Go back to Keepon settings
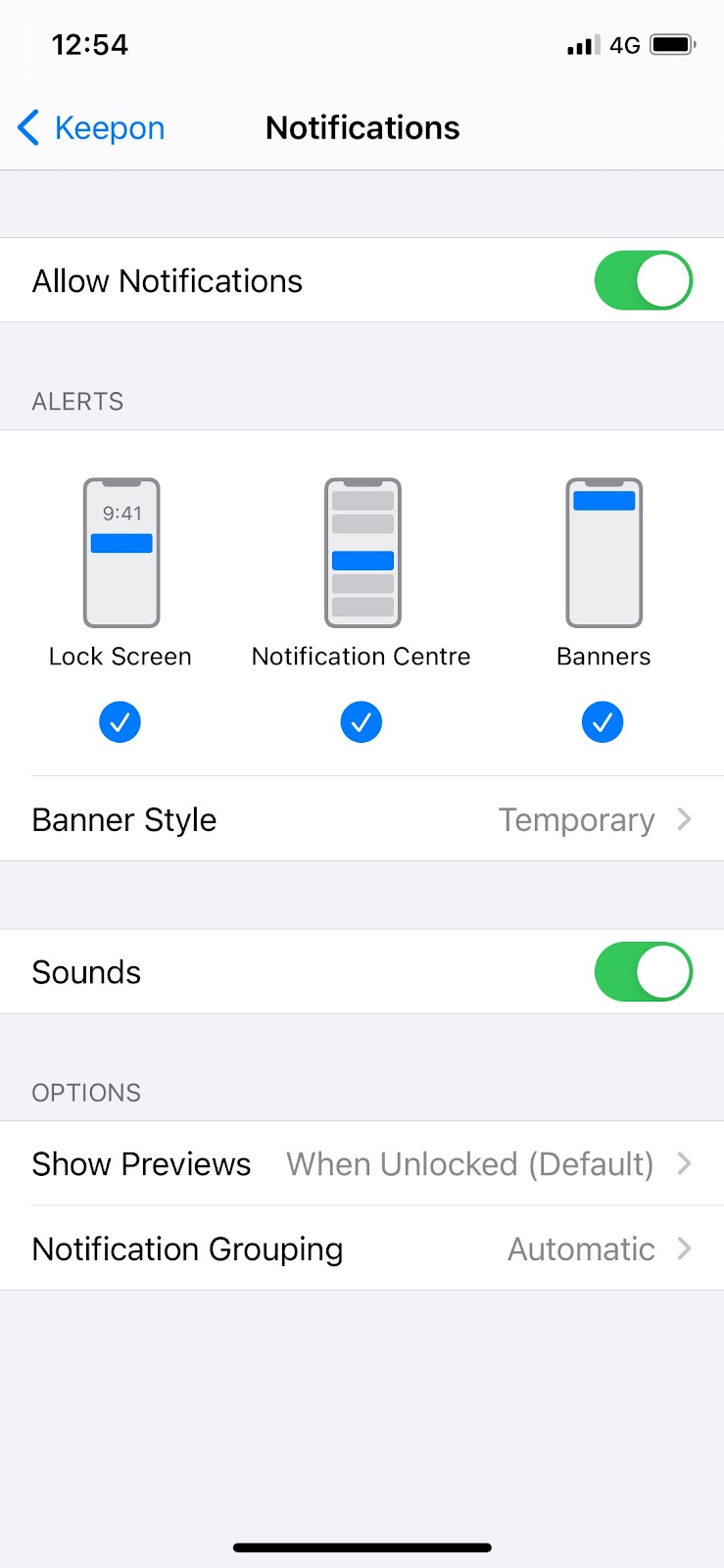This screenshot has height=1568, width=724. point(91,128)
